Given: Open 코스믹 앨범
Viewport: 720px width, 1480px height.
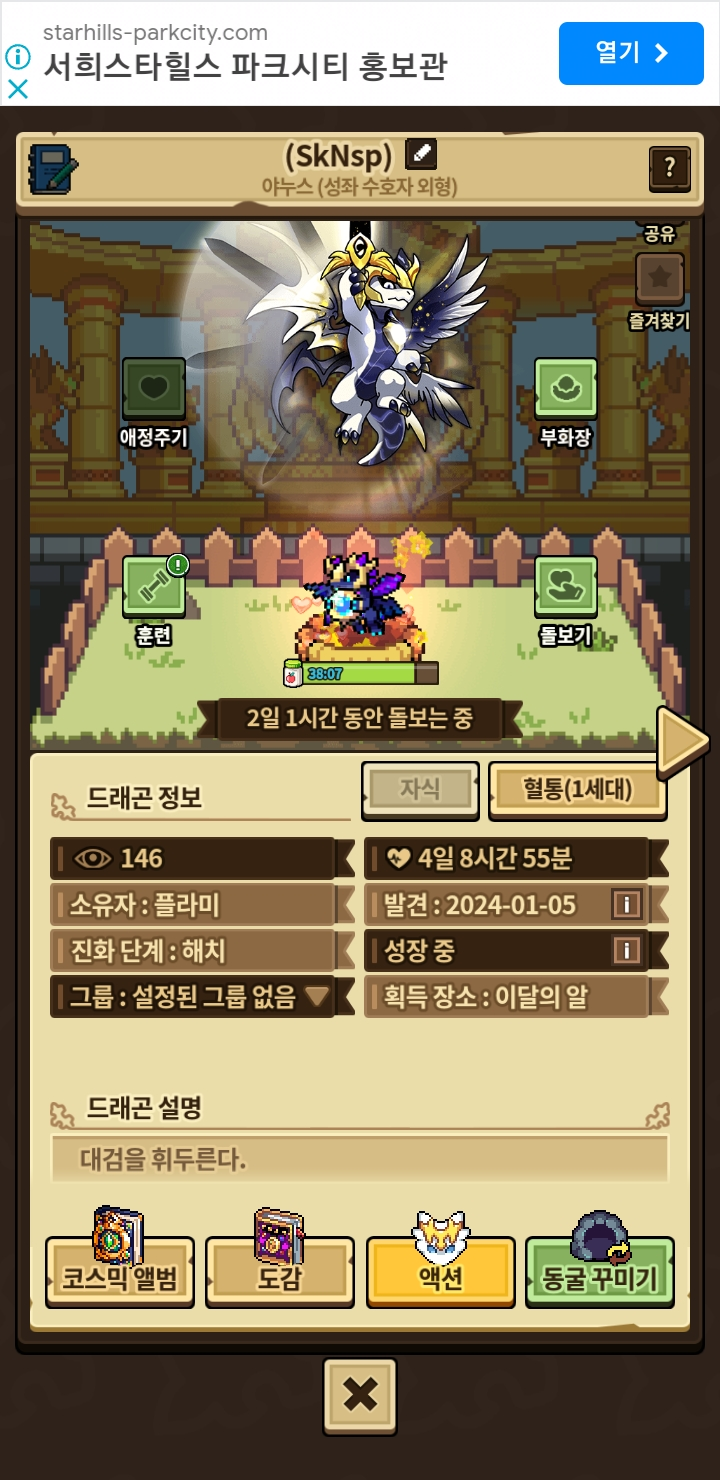Looking at the screenshot, I should coord(120,1275).
